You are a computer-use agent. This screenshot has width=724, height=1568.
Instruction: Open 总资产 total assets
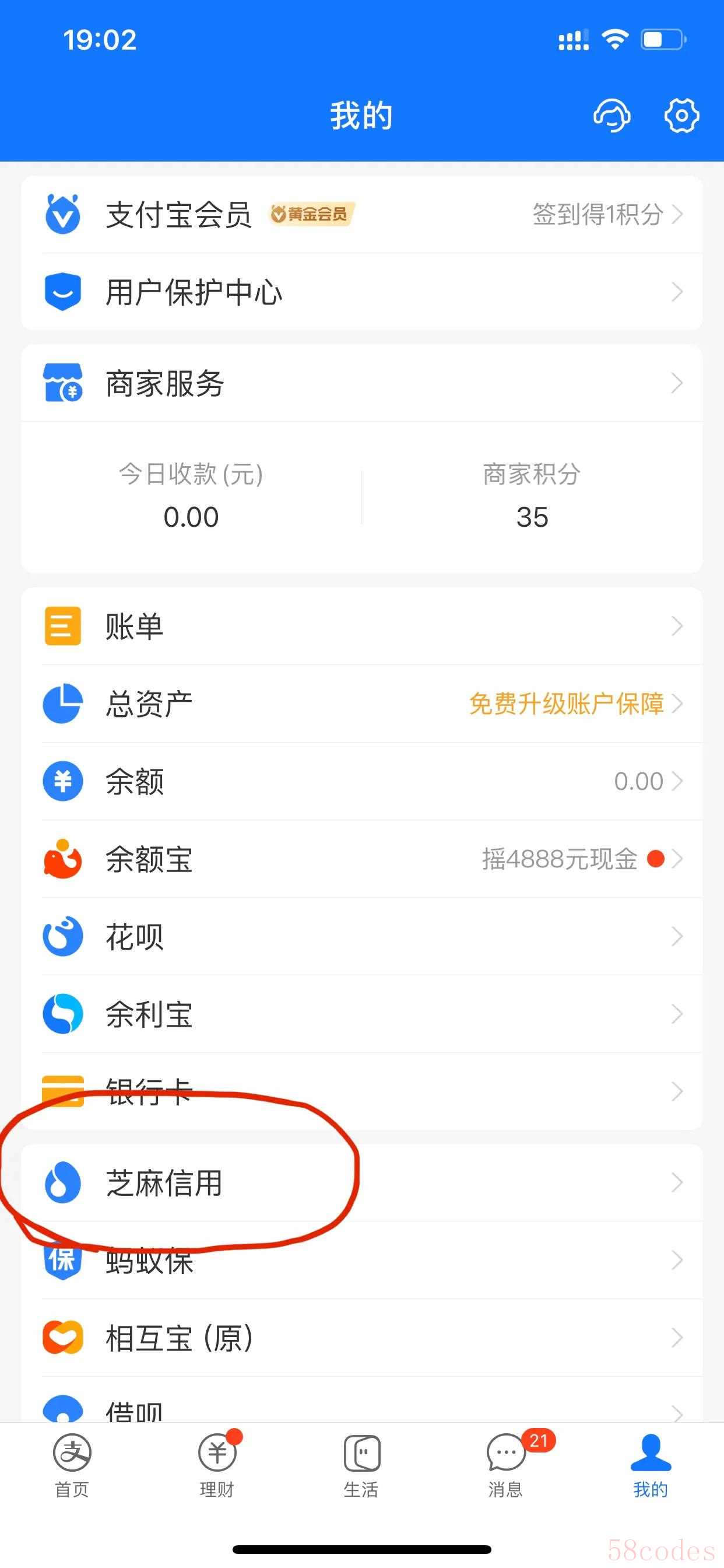click(362, 703)
